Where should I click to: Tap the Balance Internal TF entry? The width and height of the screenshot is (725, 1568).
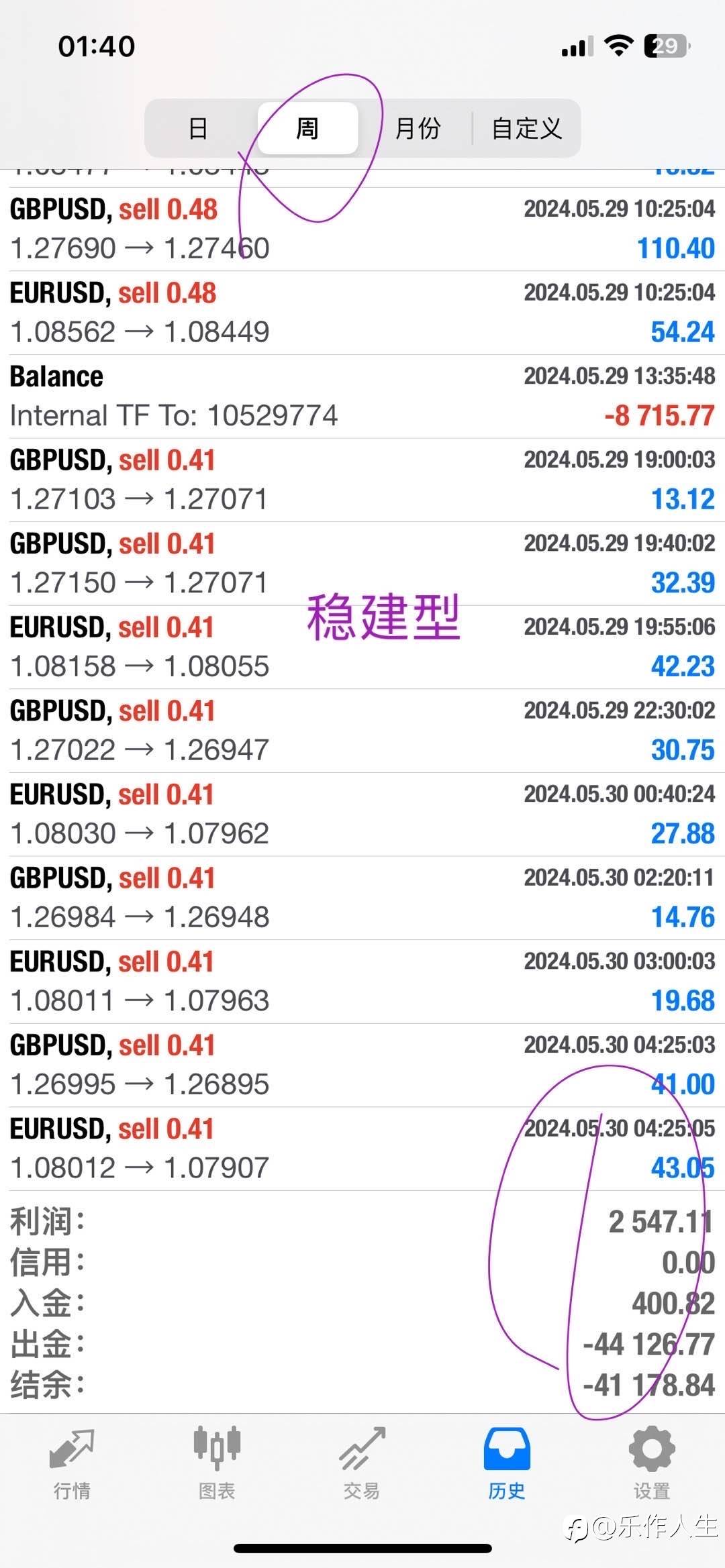pyautogui.click(x=362, y=397)
